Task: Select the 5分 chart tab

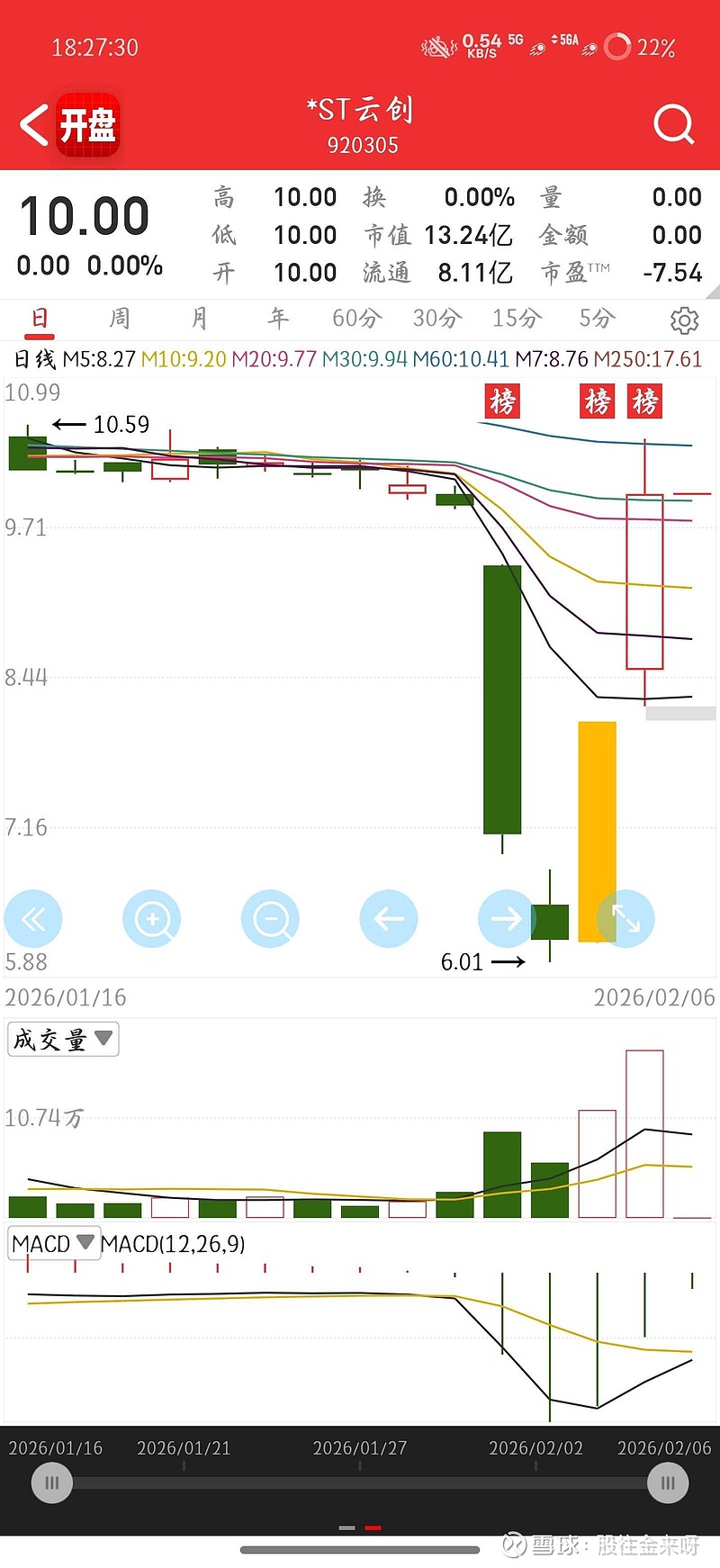Action: pos(597,319)
